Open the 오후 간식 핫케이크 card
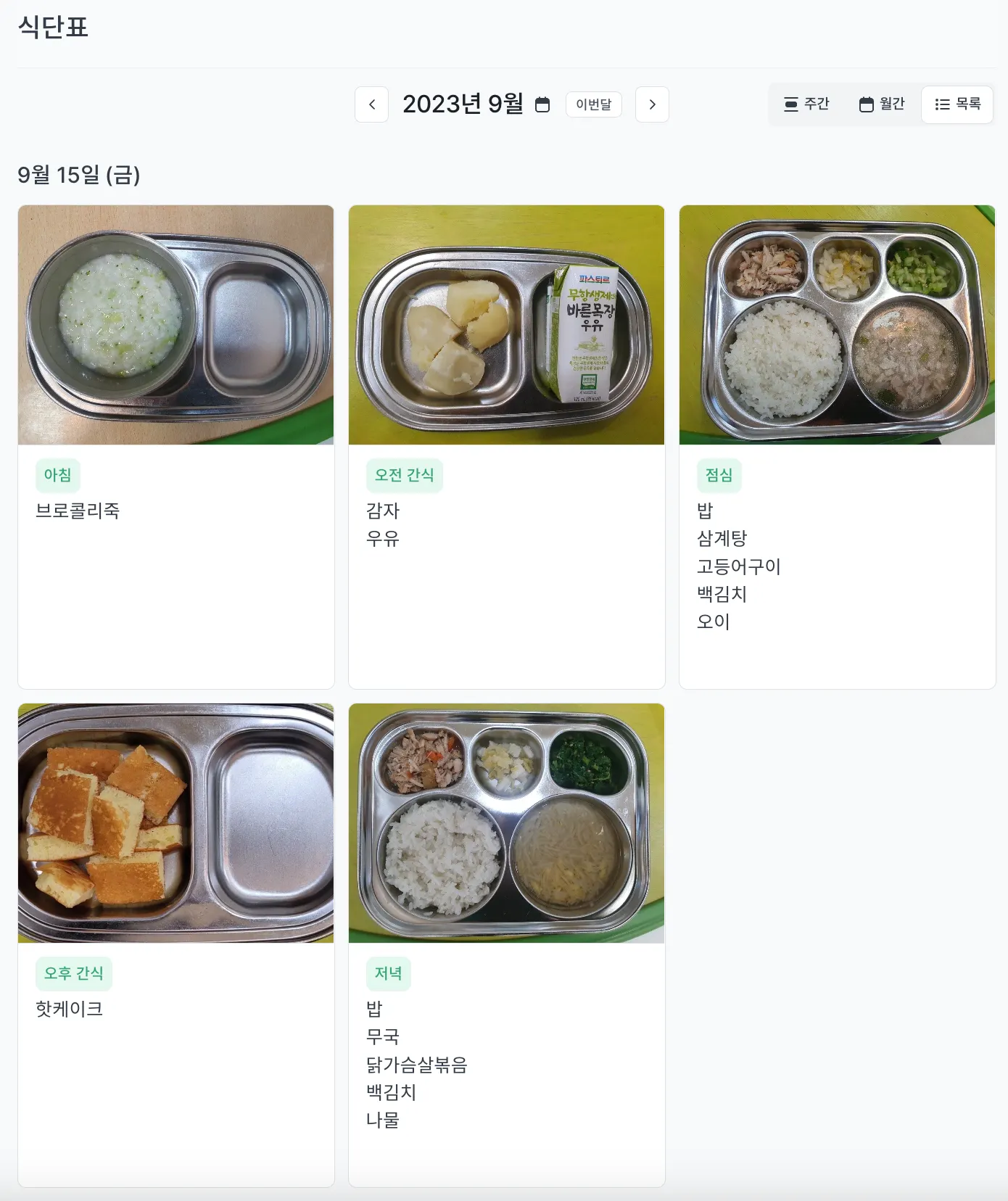The height and width of the screenshot is (1201, 1008). 175,944
